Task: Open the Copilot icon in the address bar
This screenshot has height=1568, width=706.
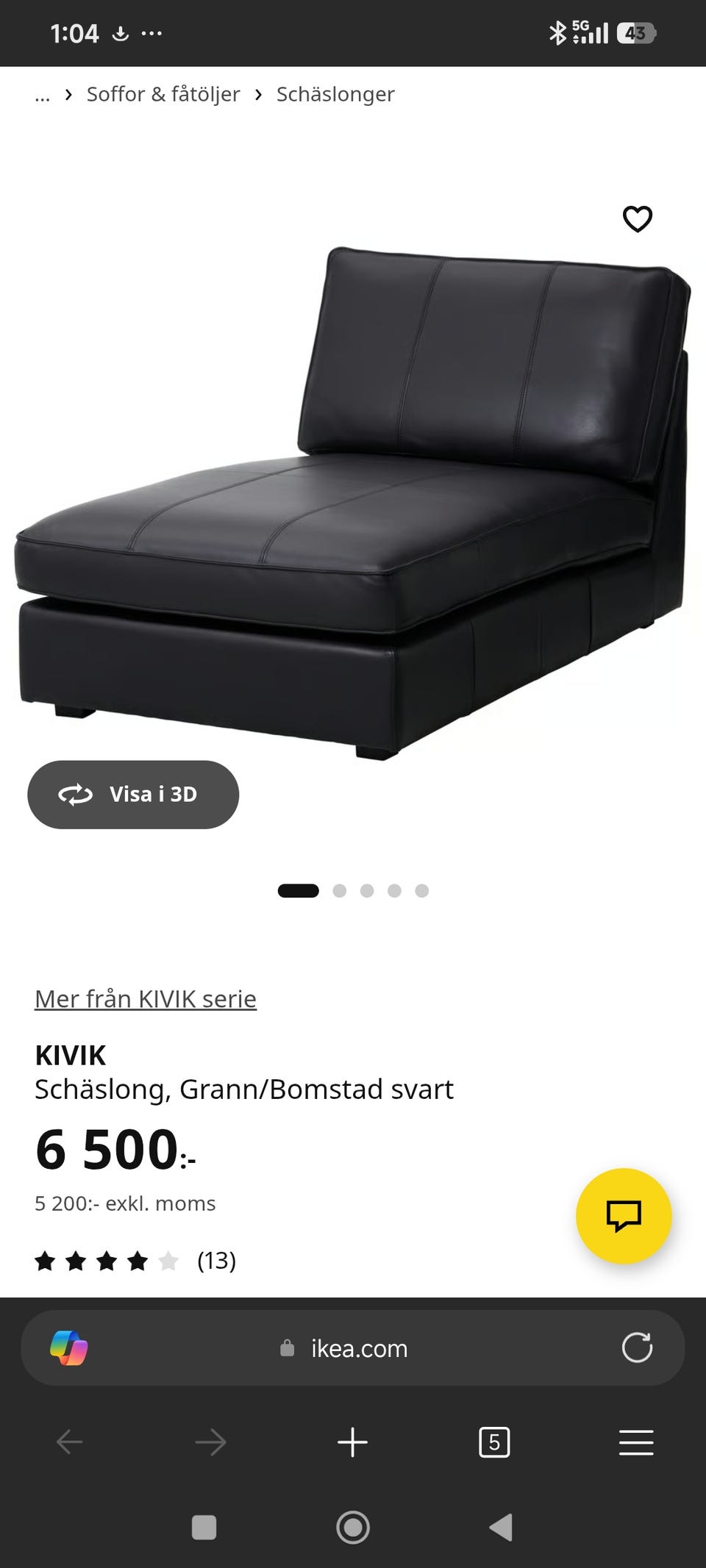Action: (69, 1348)
